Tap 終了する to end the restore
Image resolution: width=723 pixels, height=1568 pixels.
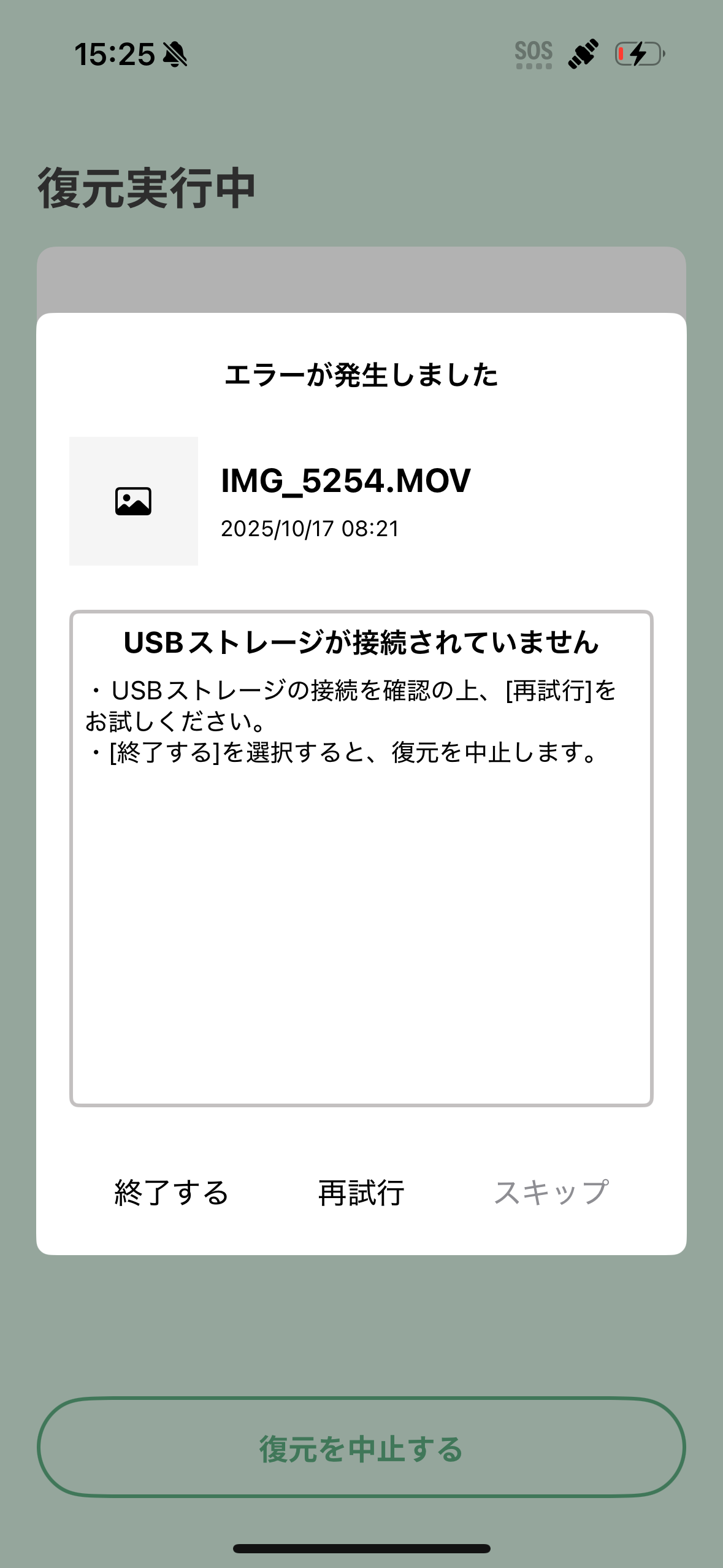click(x=172, y=1193)
